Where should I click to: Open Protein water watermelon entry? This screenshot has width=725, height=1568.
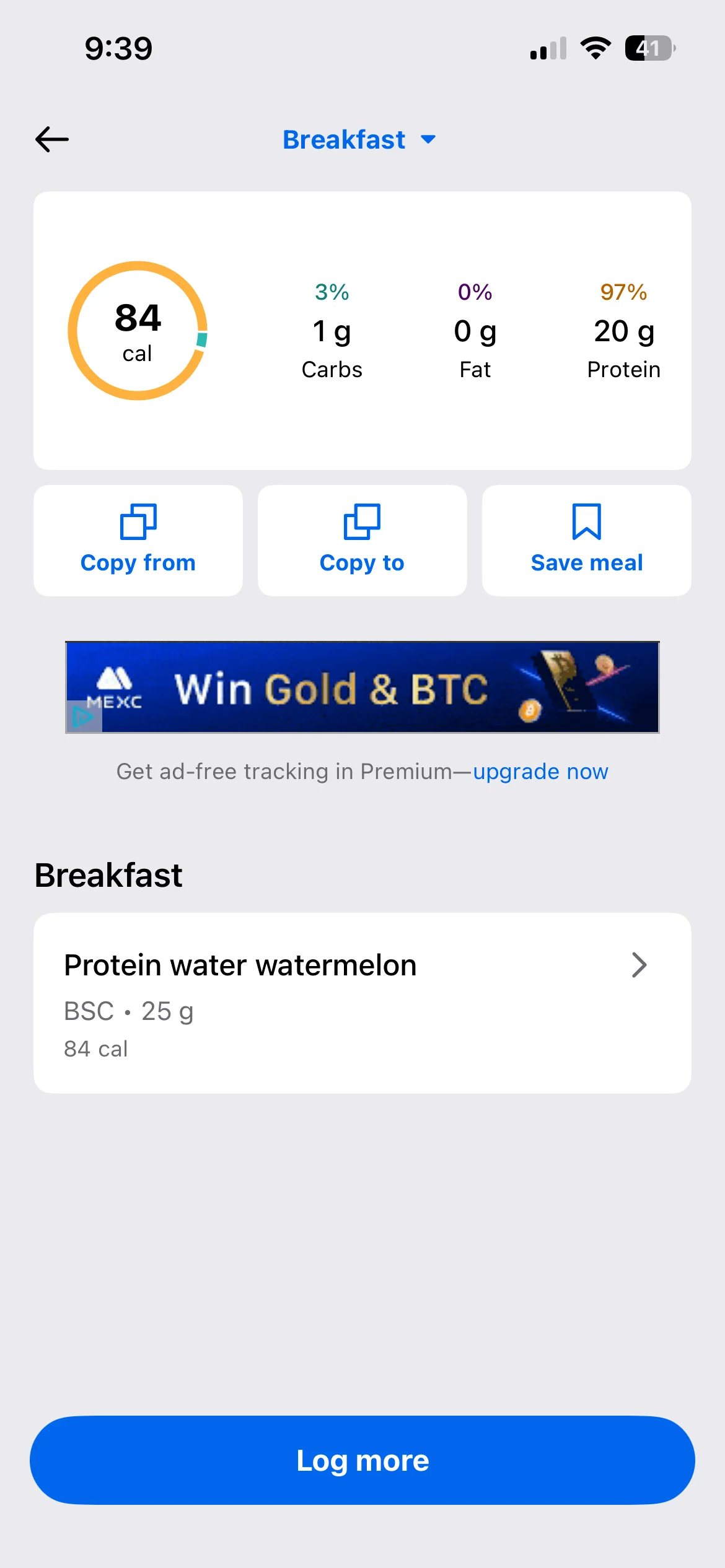pyautogui.click(x=362, y=1002)
